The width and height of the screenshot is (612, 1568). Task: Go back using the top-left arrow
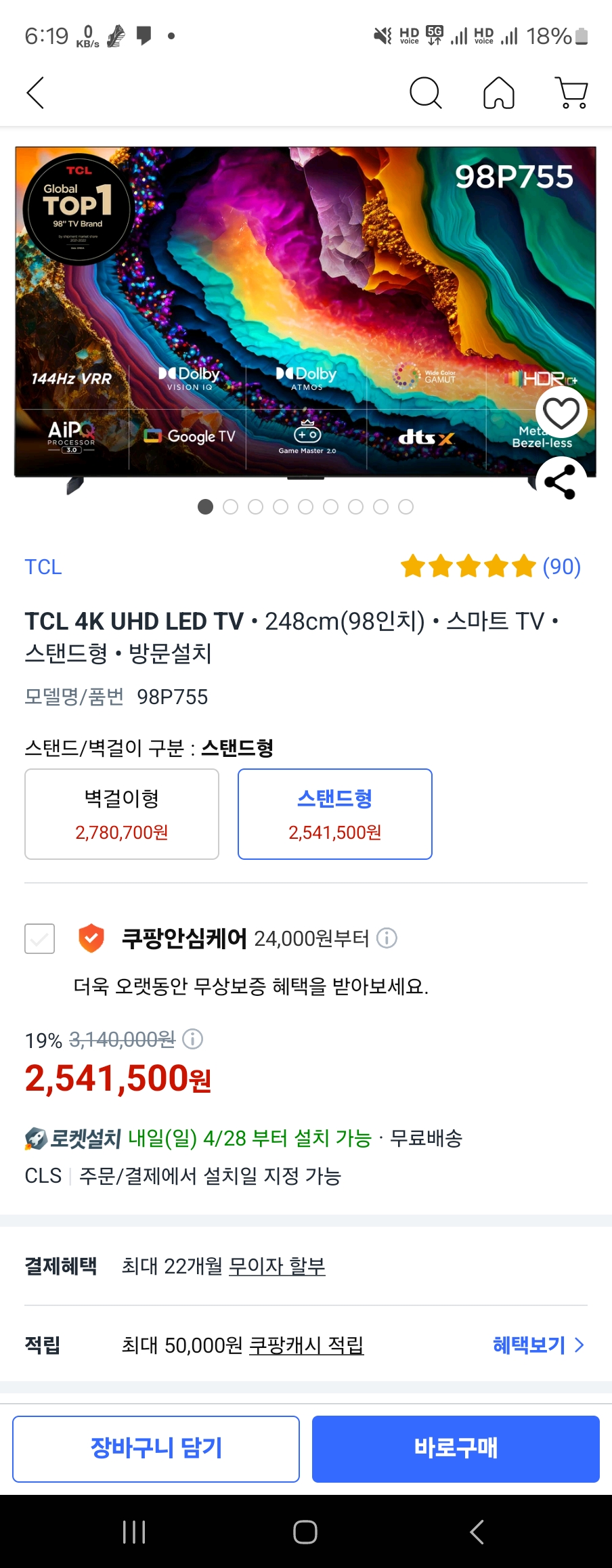click(35, 93)
